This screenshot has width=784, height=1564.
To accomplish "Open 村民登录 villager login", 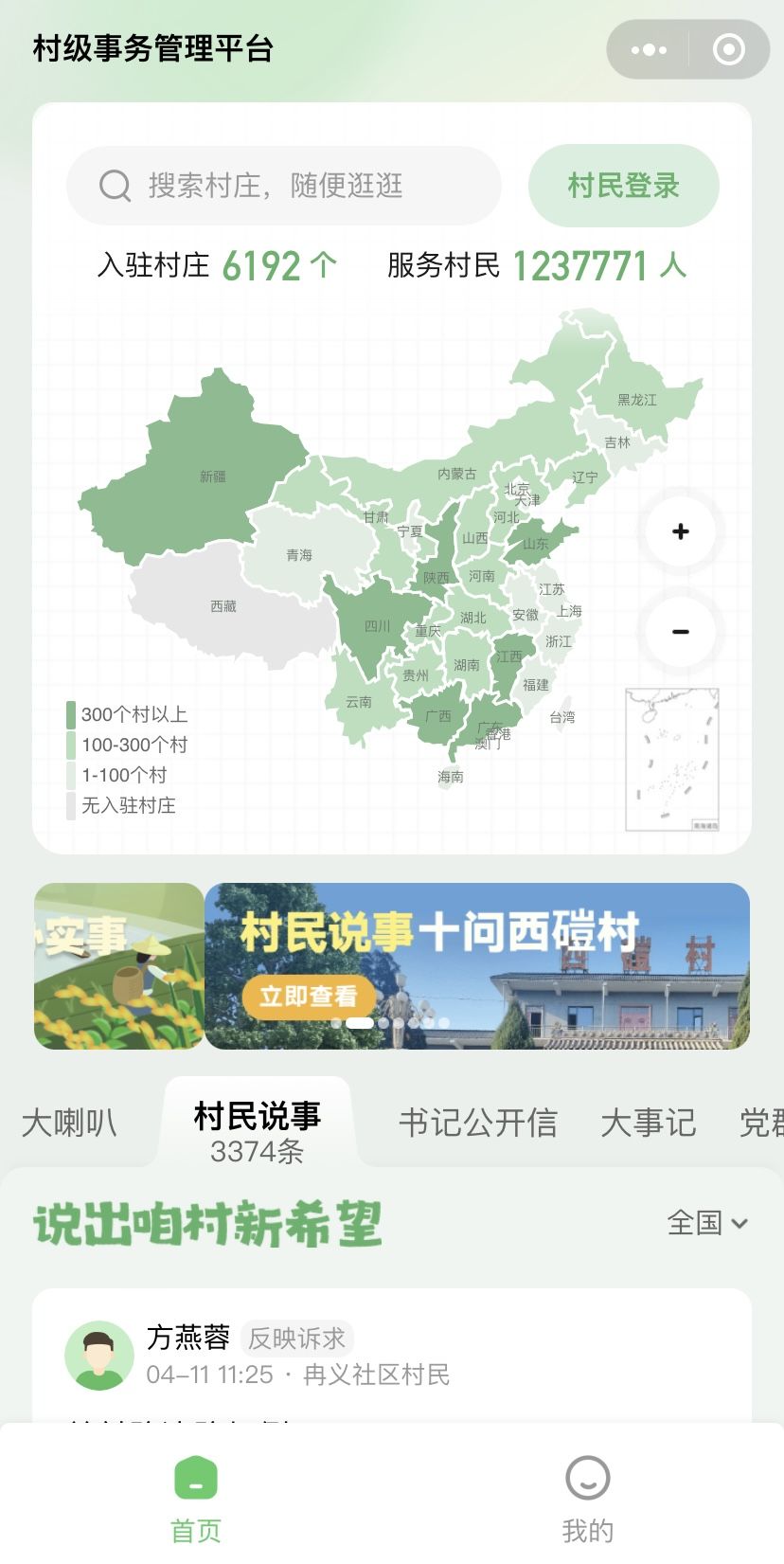I will pos(623,186).
